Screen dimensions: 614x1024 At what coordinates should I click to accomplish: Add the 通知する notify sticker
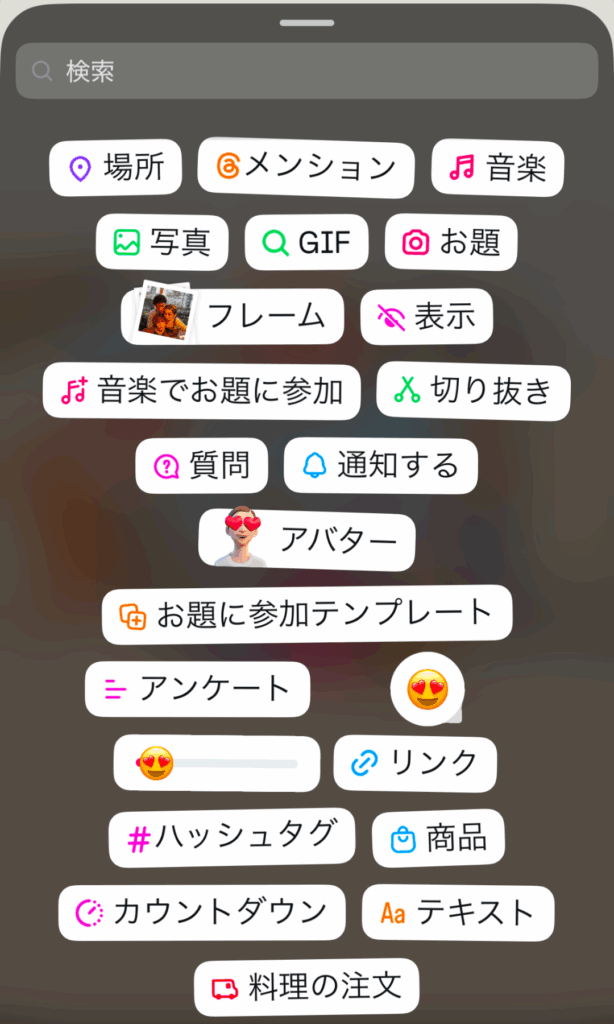(380, 465)
